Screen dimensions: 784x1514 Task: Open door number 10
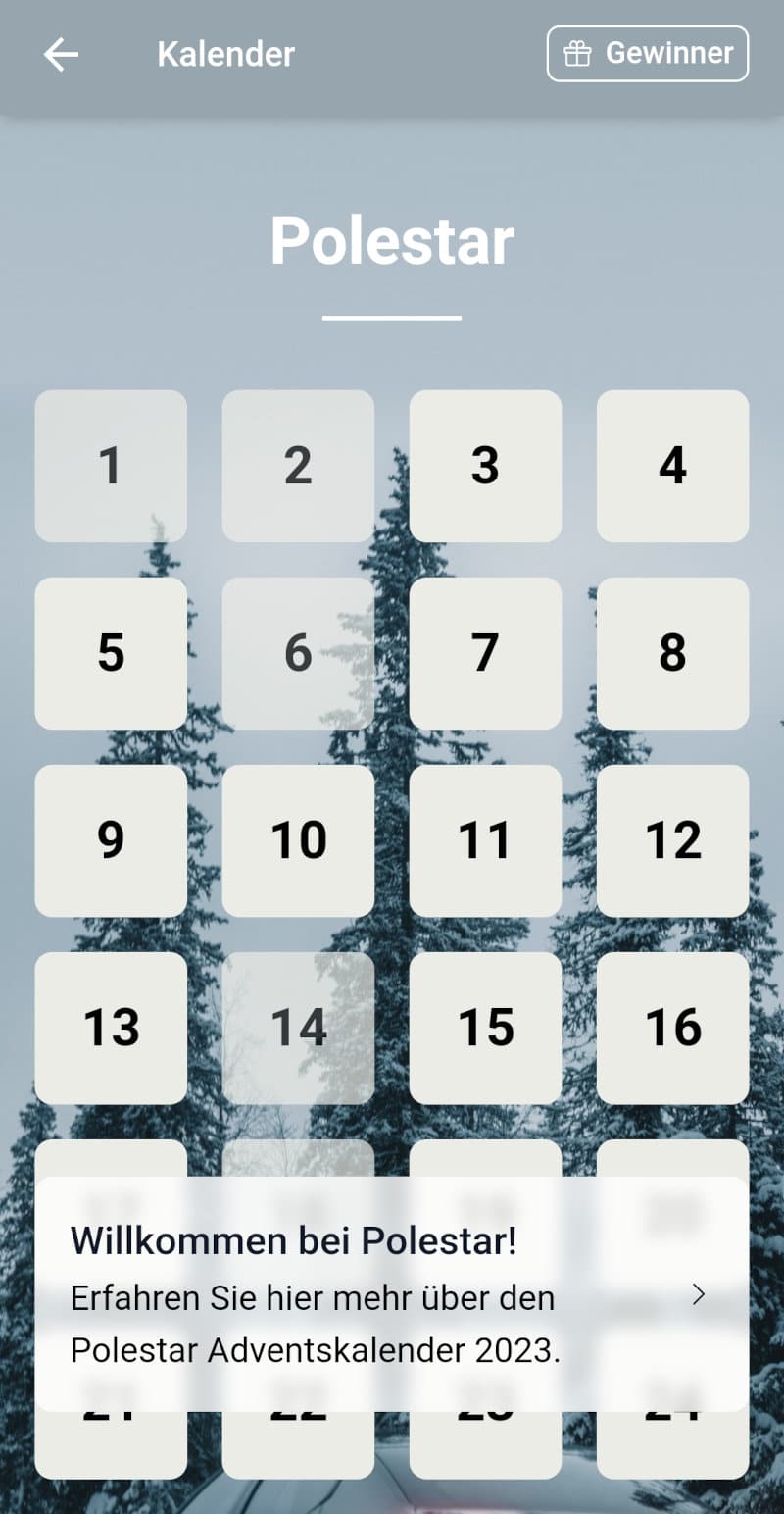pyautogui.click(x=298, y=840)
